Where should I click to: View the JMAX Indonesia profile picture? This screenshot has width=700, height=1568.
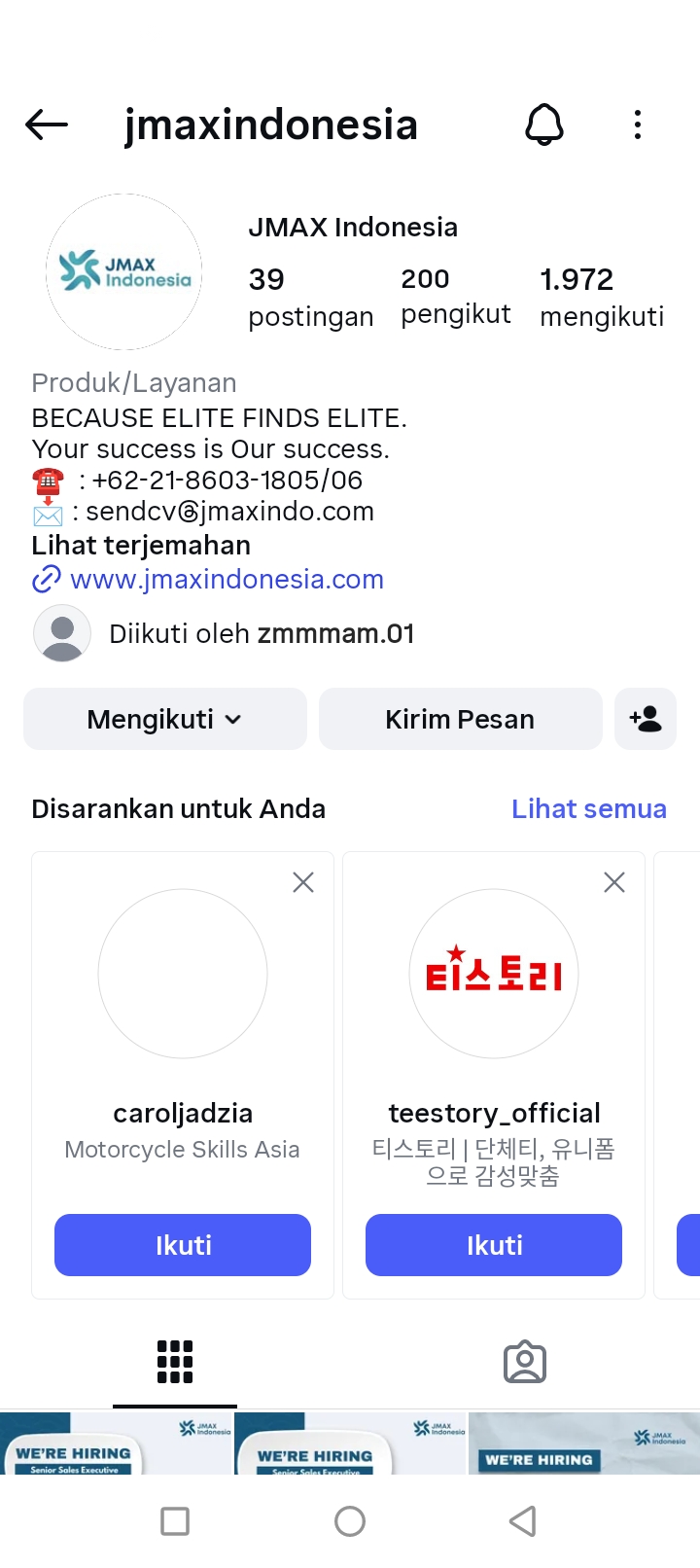[124, 271]
